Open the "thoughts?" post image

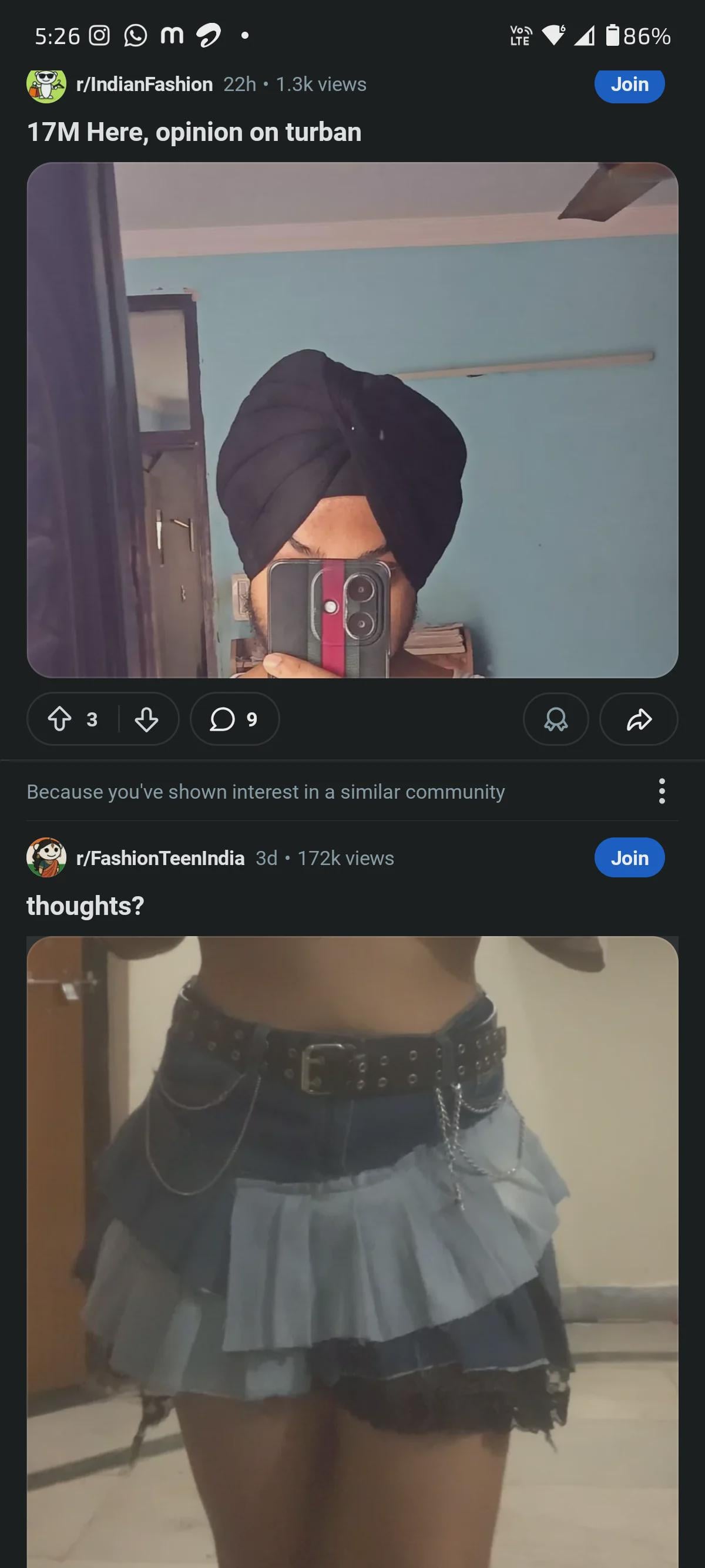352,1248
